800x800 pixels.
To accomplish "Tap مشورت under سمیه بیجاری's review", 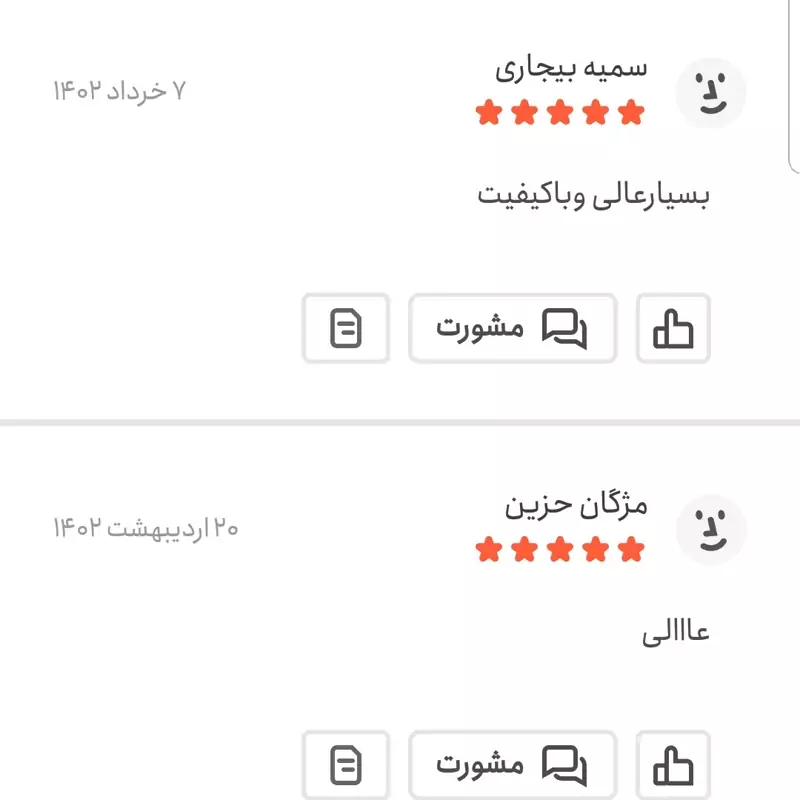I will 512,328.
